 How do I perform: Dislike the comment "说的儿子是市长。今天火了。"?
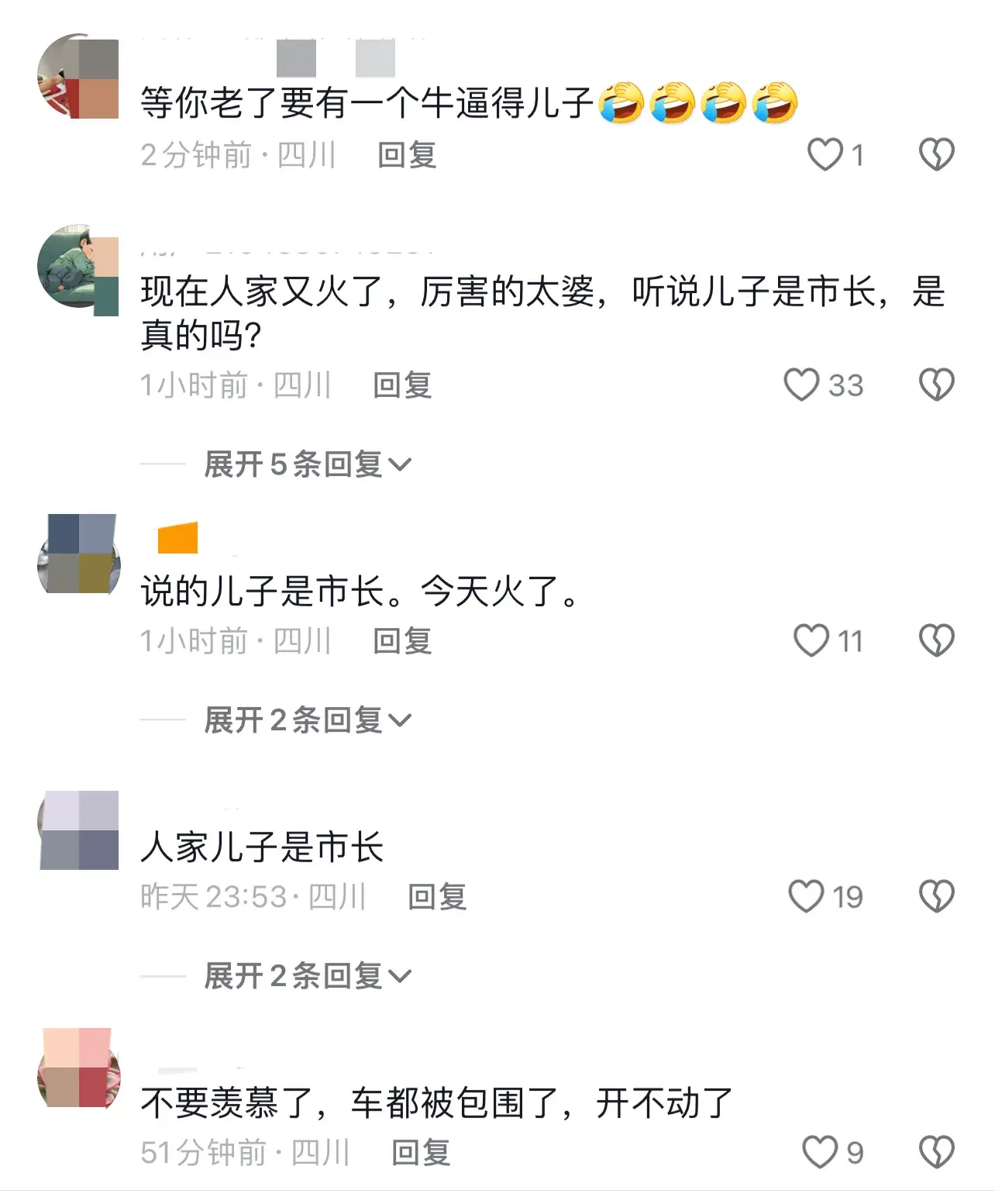pos(936,640)
